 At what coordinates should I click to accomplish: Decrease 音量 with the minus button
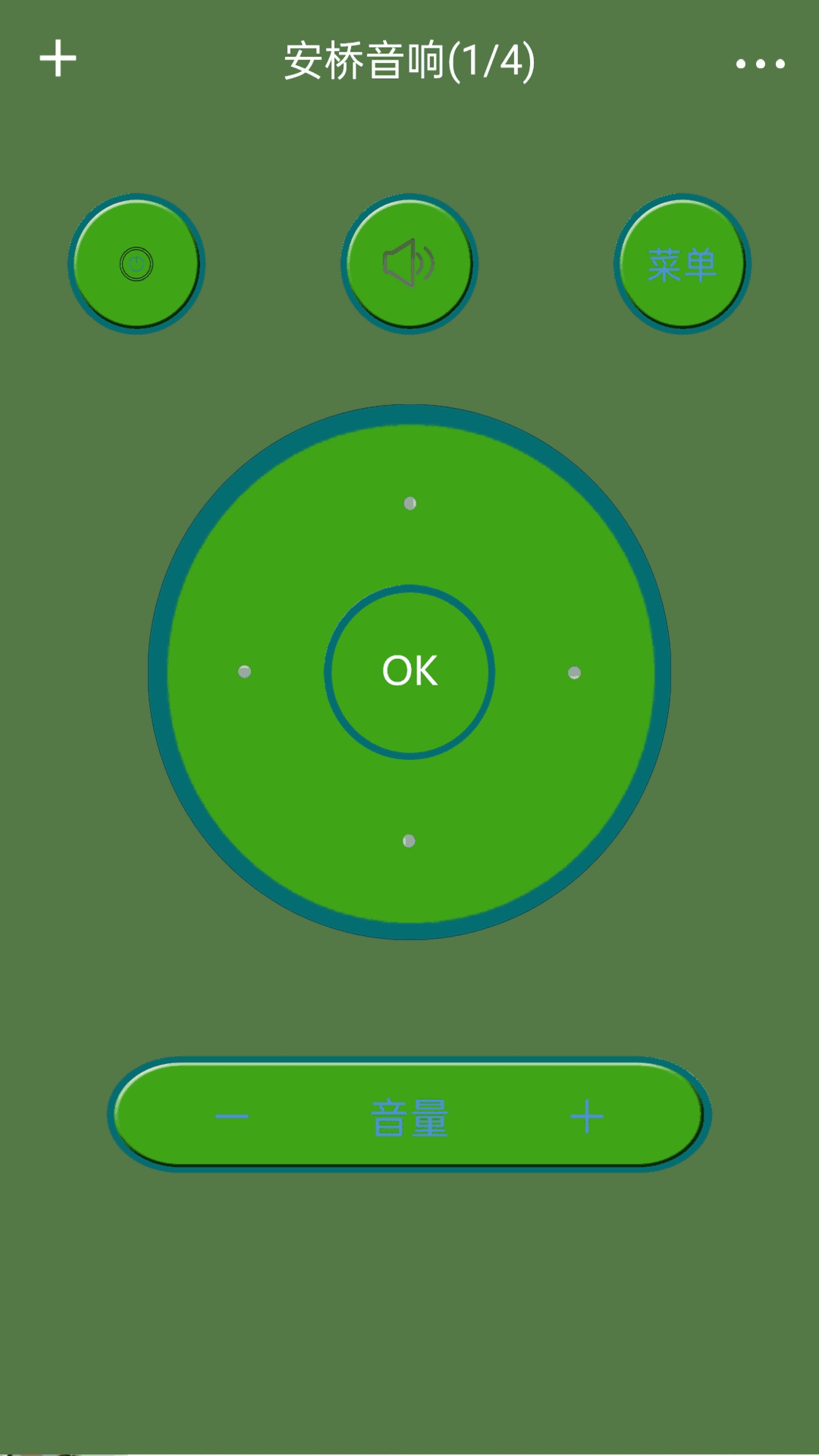pyautogui.click(x=232, y=1116)
